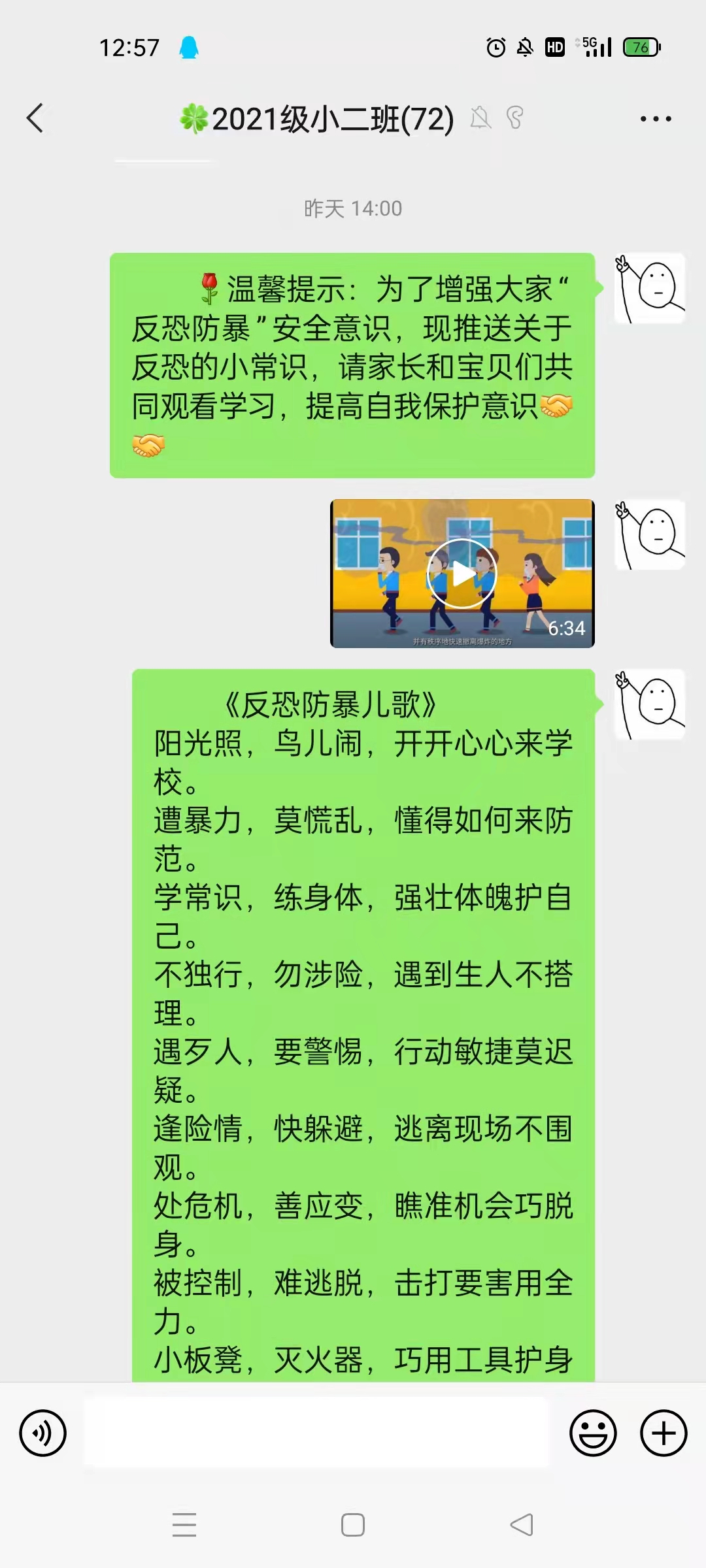Open the emoji sticker panel
This screenshot has width=706, height=1568.
point(593,1433)
